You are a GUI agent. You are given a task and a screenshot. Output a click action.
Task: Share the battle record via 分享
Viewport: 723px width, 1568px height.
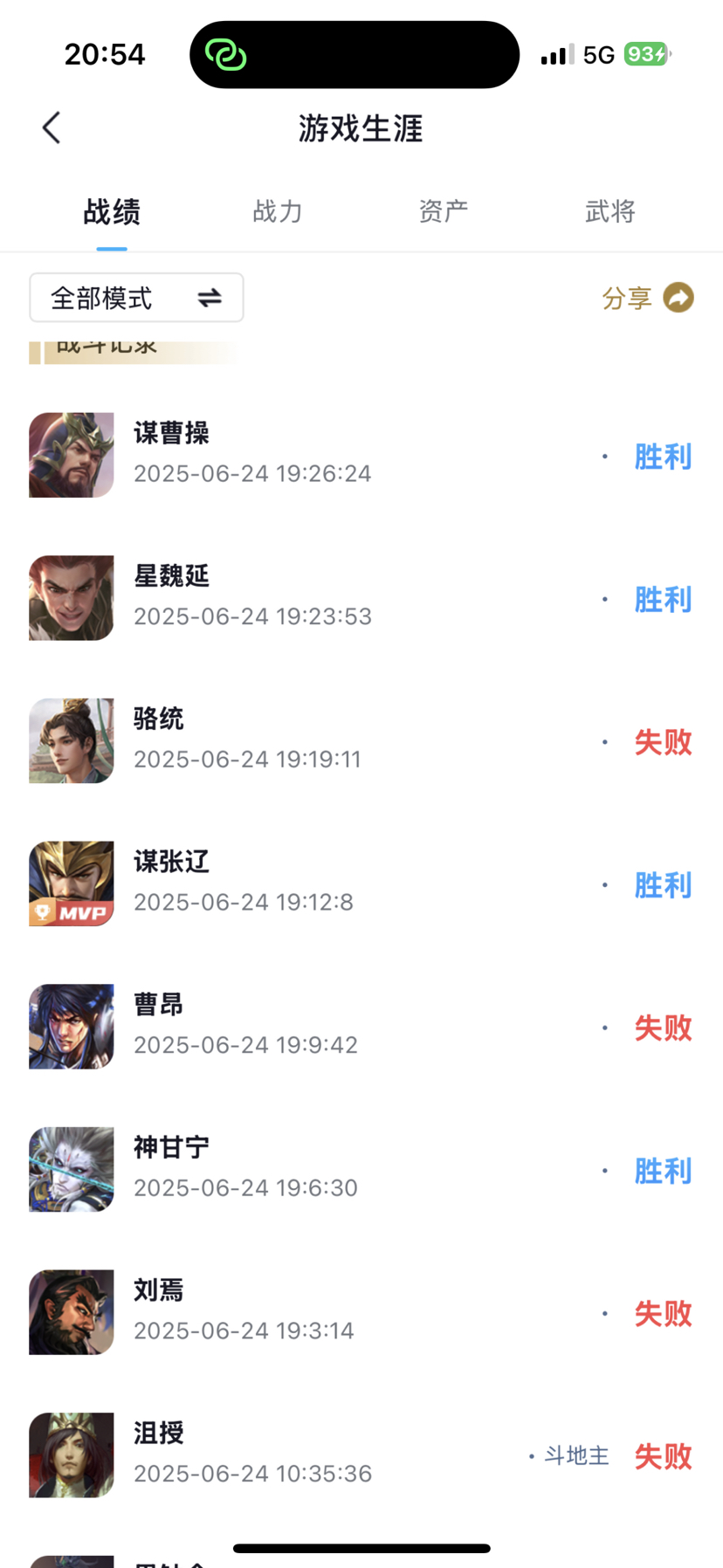(x=648, y=298)
